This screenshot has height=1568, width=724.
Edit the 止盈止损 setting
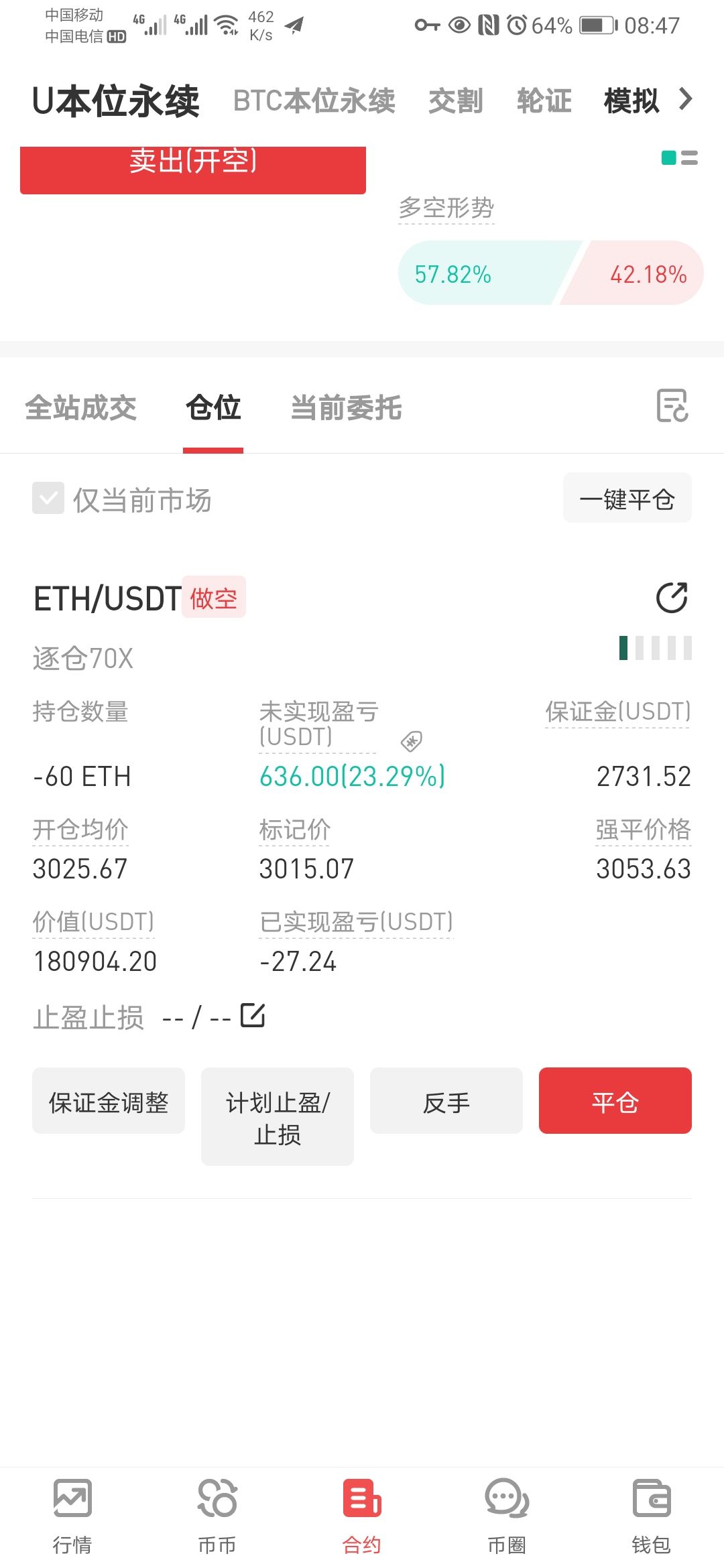click(x=253, y=1015)
